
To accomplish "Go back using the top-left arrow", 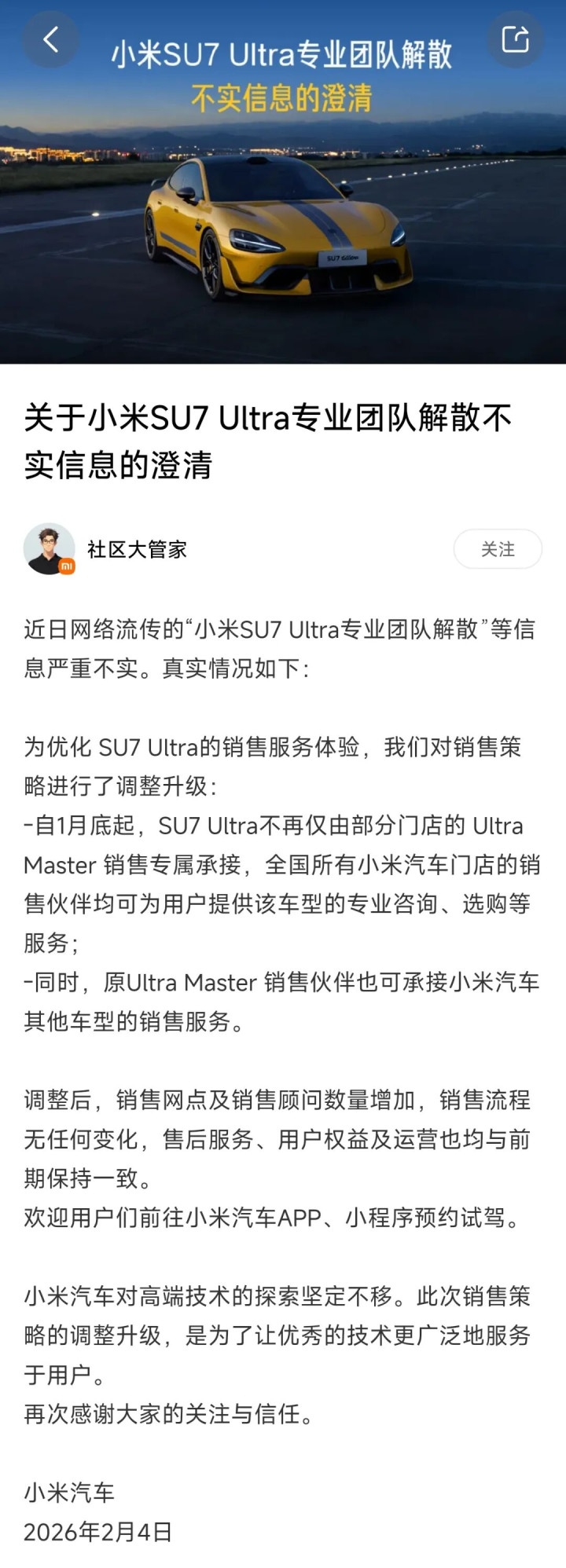I will 50,39.
